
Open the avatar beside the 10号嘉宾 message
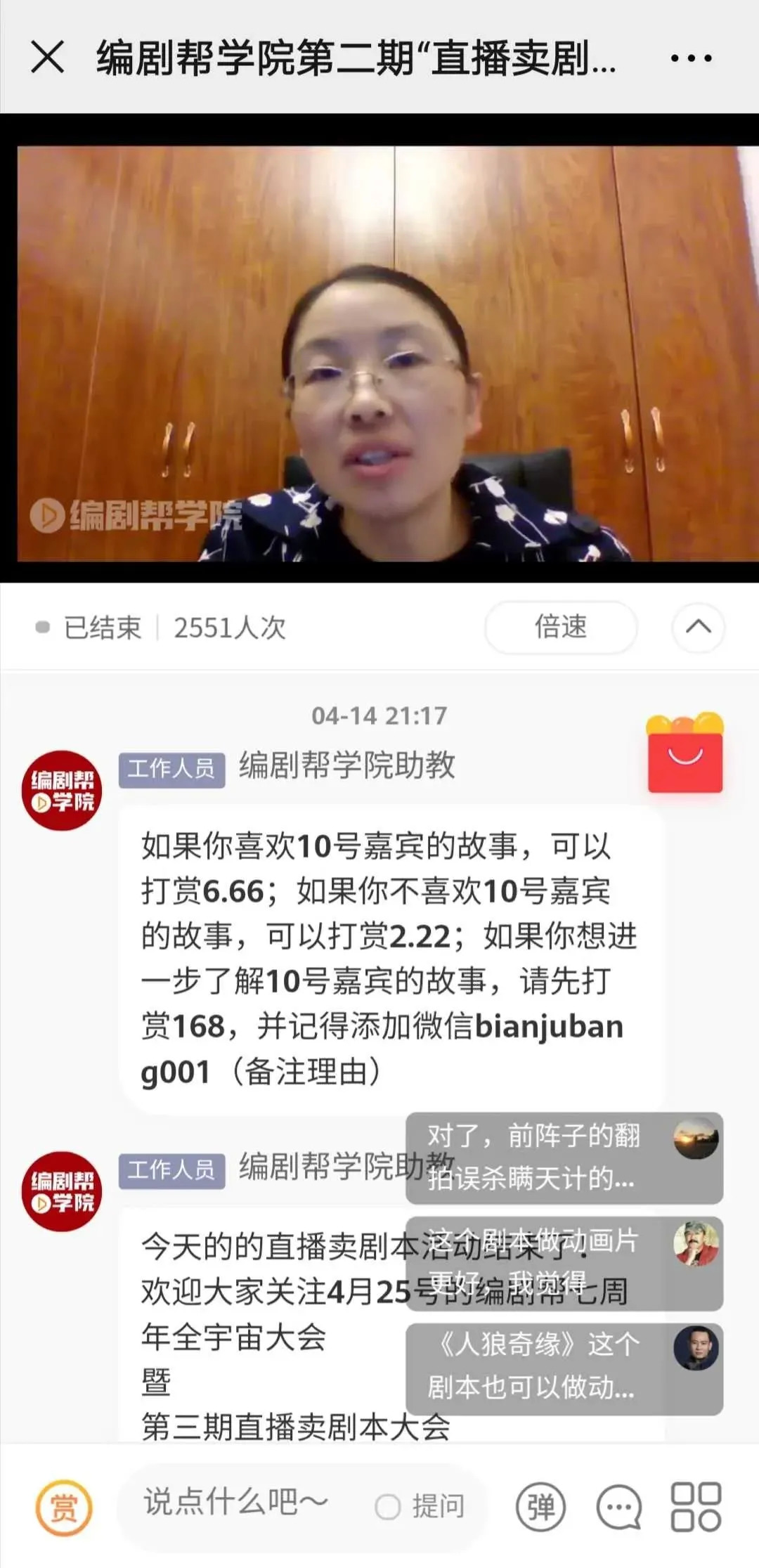click(x=63, y=791)
